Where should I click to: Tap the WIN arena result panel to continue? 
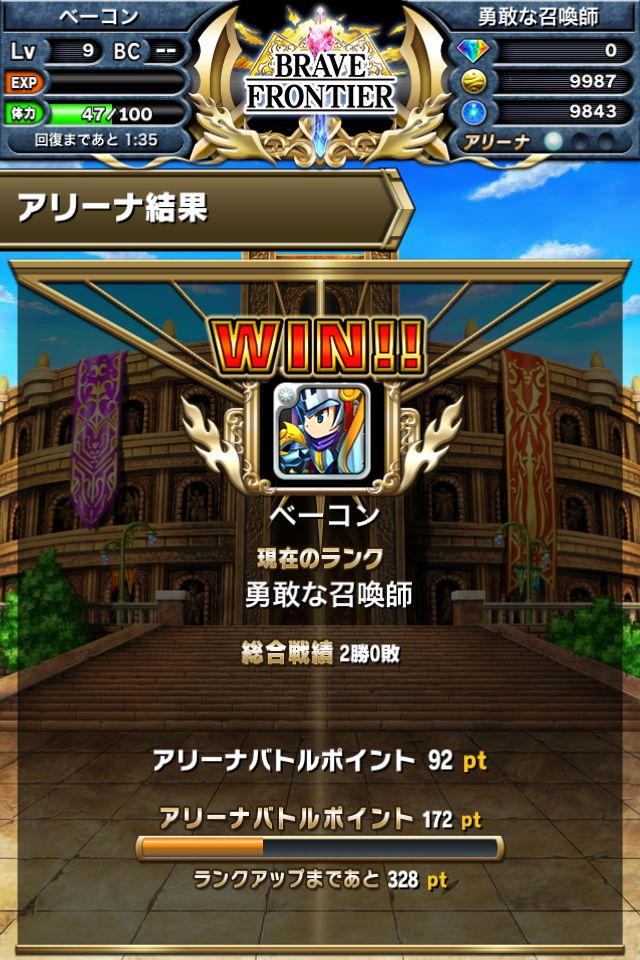point(320,600)
